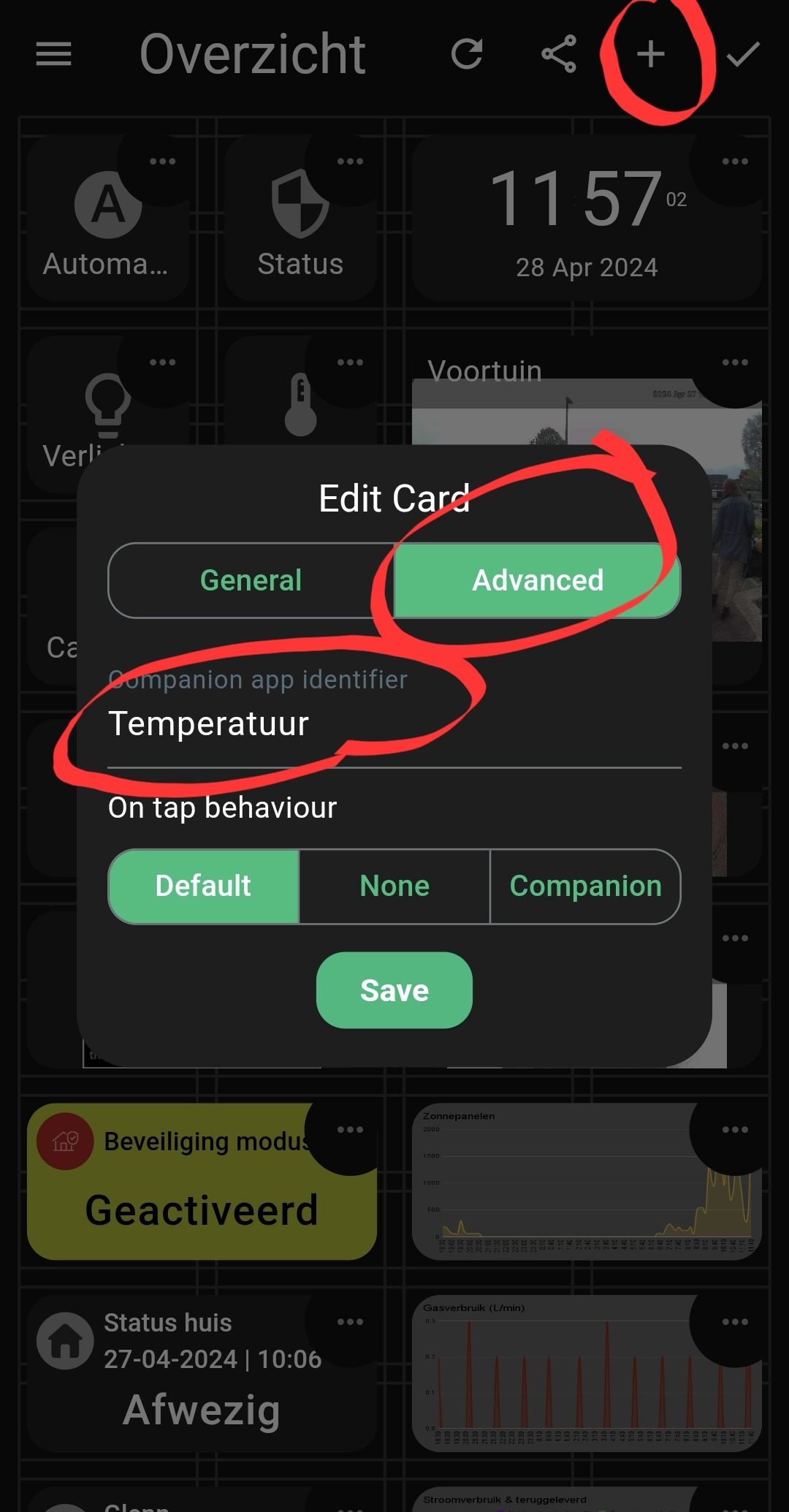Edit the Companion app identifier field
The height and width of the screenshot is (1512, 789).
click(x=394, y=724)
